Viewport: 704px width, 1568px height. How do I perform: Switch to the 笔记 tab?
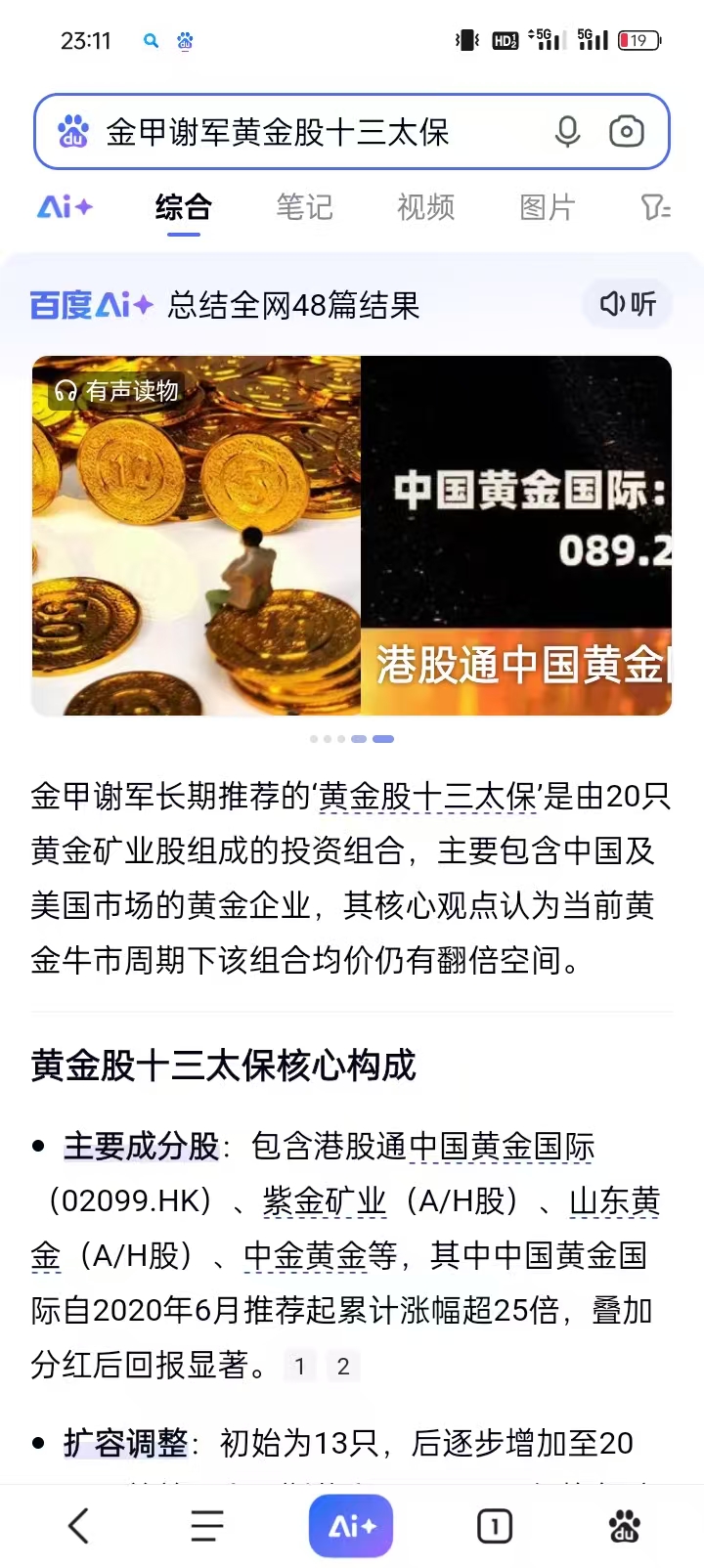coord(304,207)
